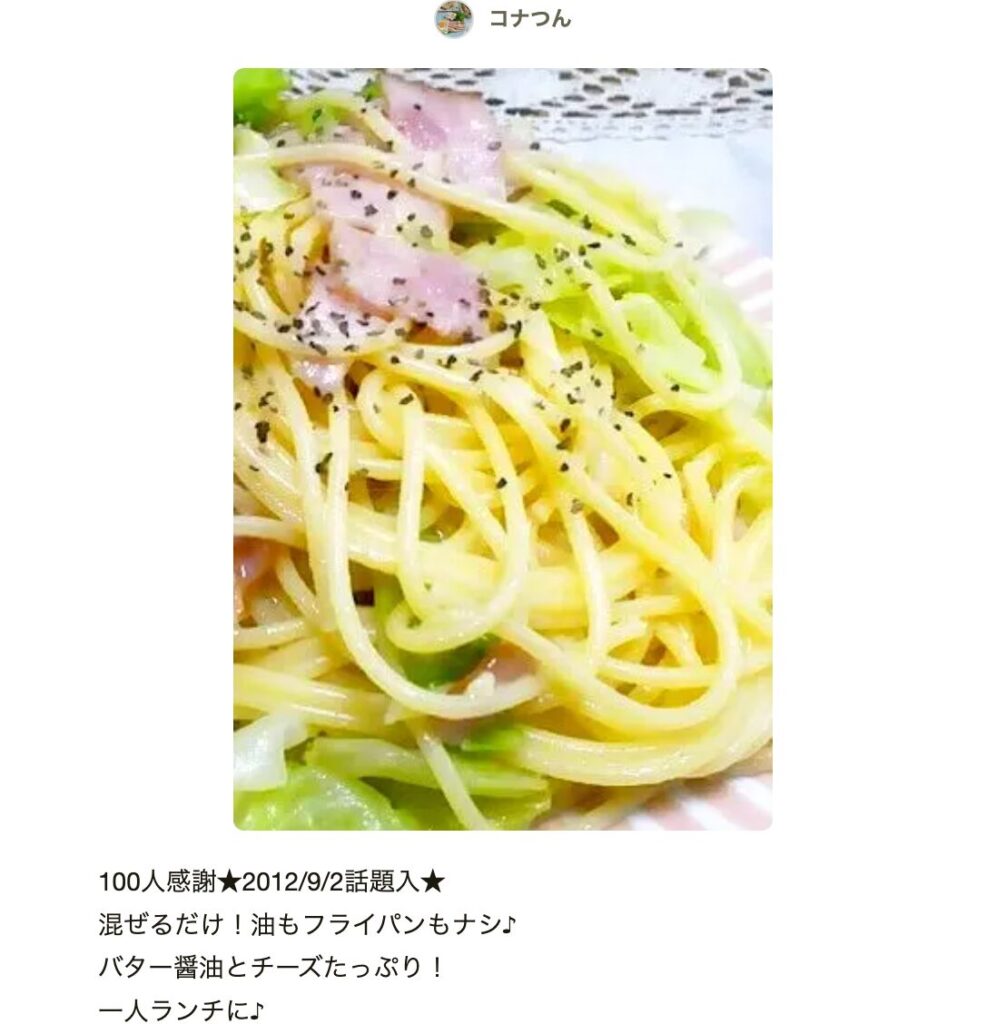This screenshot has height=1024, width=1006.
Task: Open コナつん's author profile
Action: tap(528, 19)
